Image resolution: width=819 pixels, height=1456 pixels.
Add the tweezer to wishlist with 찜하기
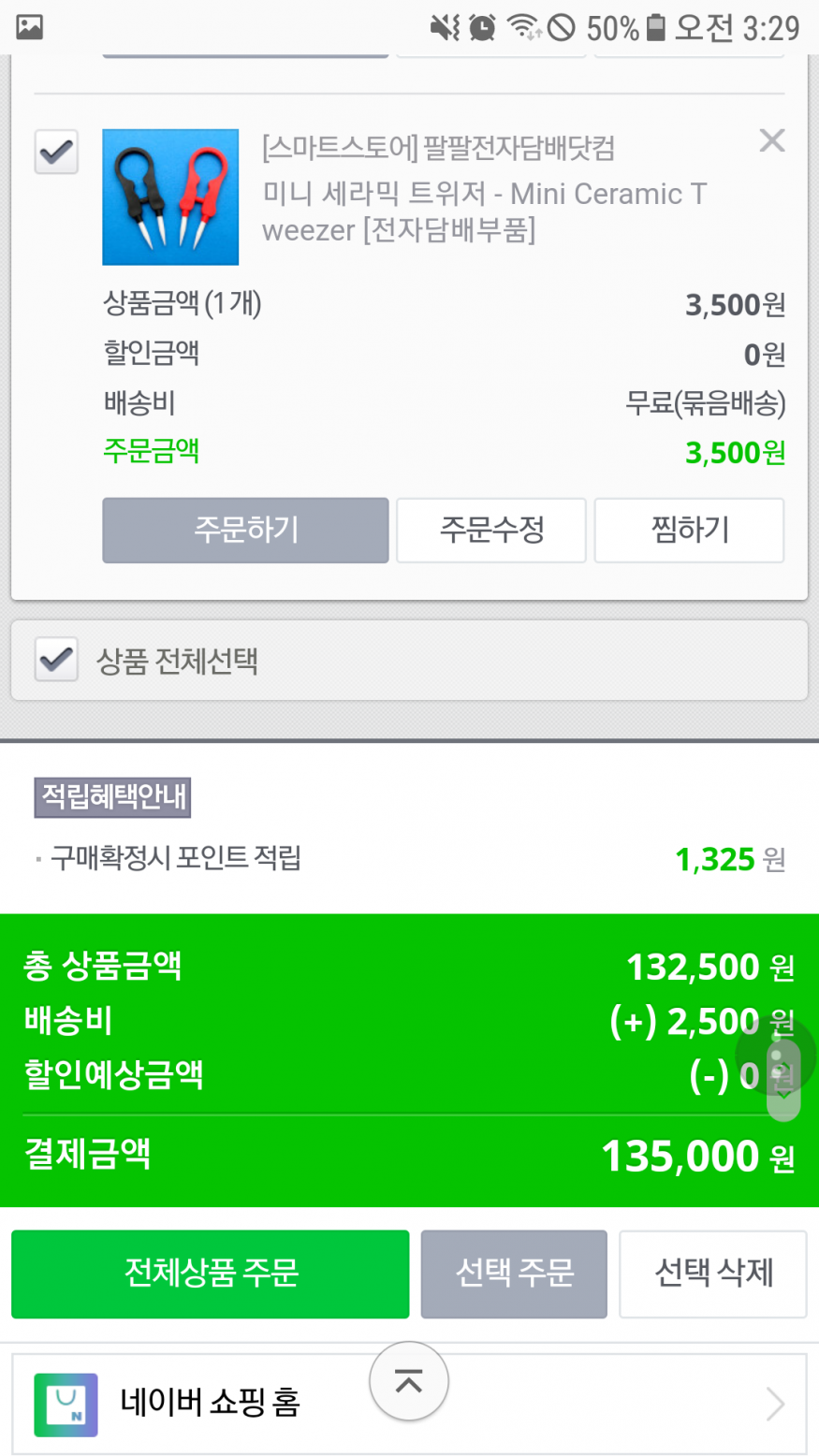(x=690, y=531)
